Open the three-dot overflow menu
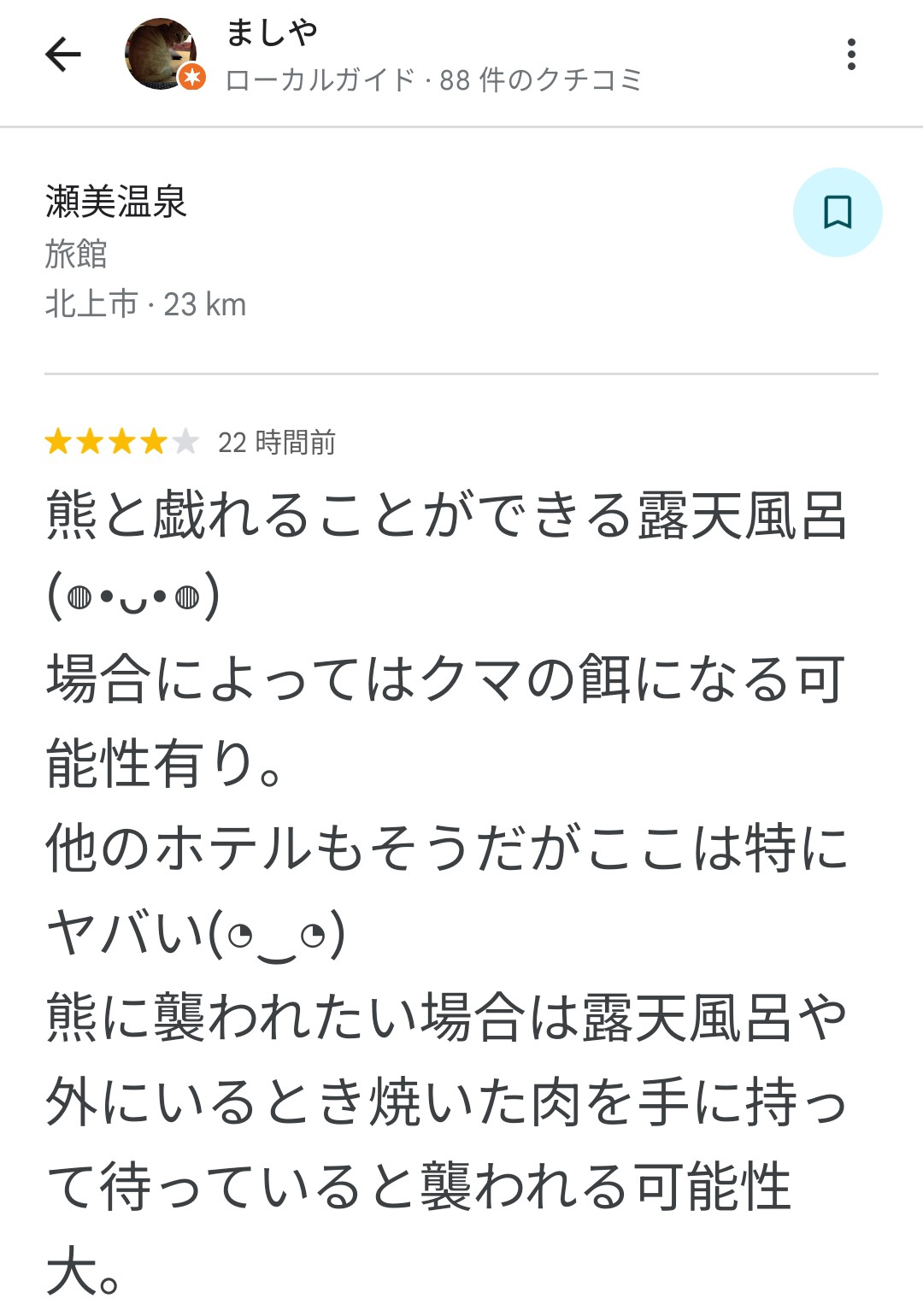923x1316 pixels. click(850, 55)
